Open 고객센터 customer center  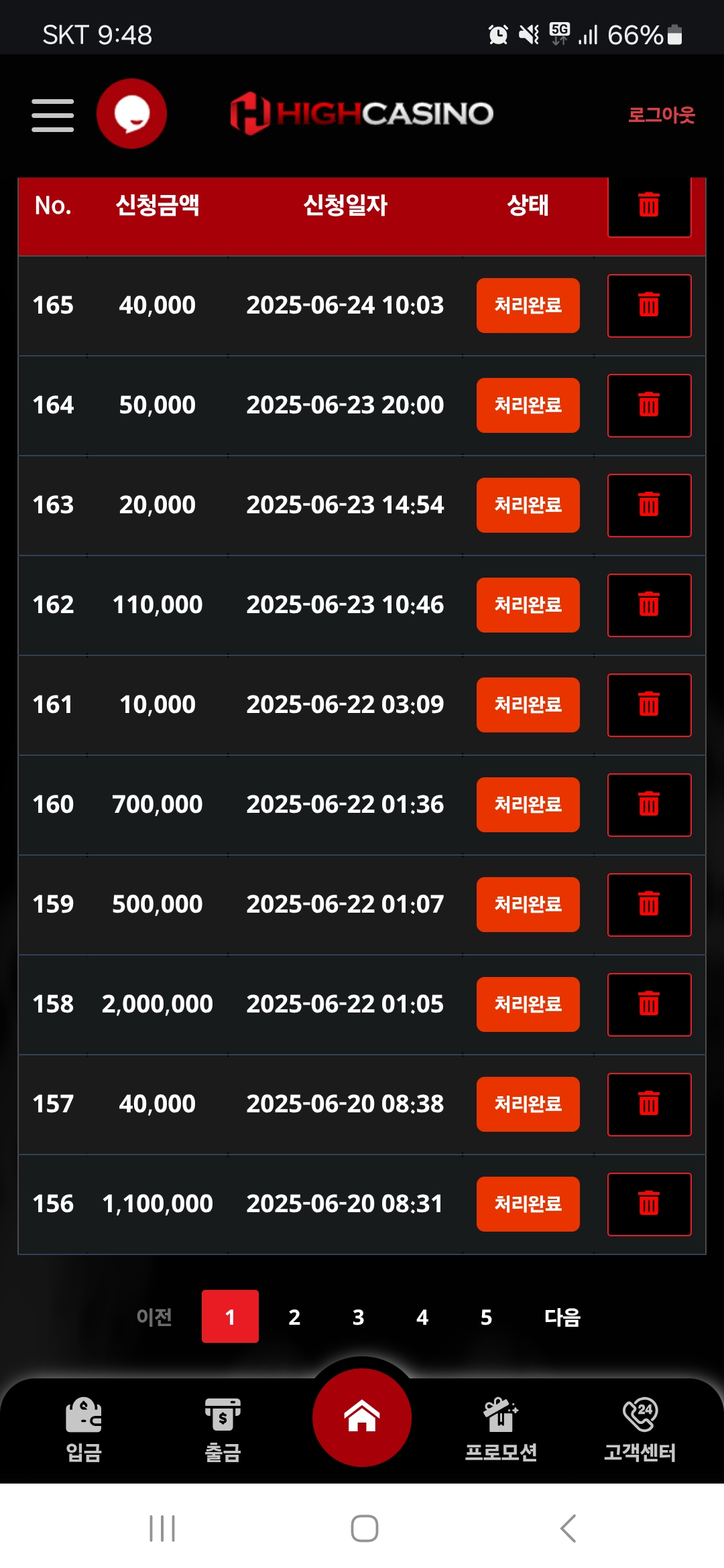pyautogui.click(x=640, y=1429)
